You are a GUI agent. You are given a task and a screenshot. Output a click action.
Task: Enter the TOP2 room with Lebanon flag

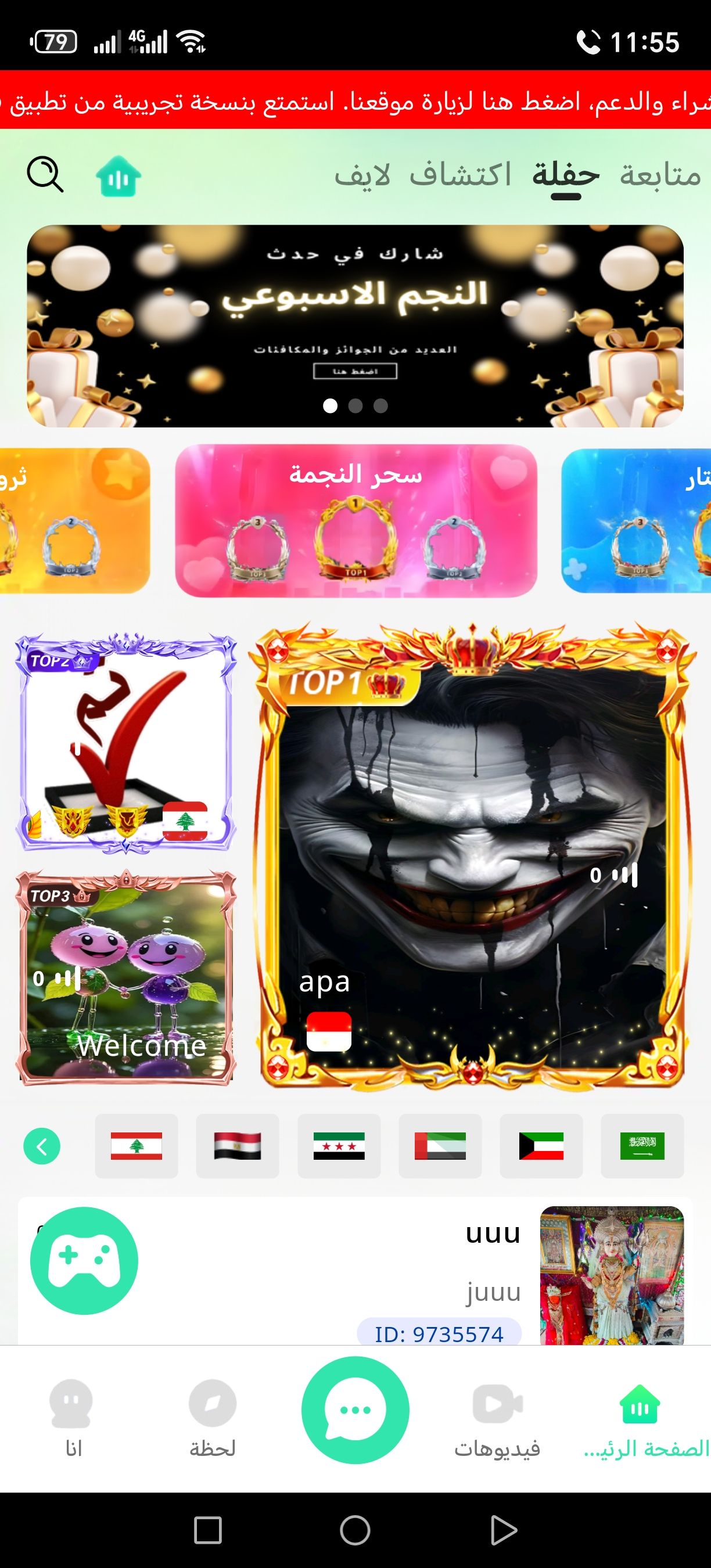[125, 743]
